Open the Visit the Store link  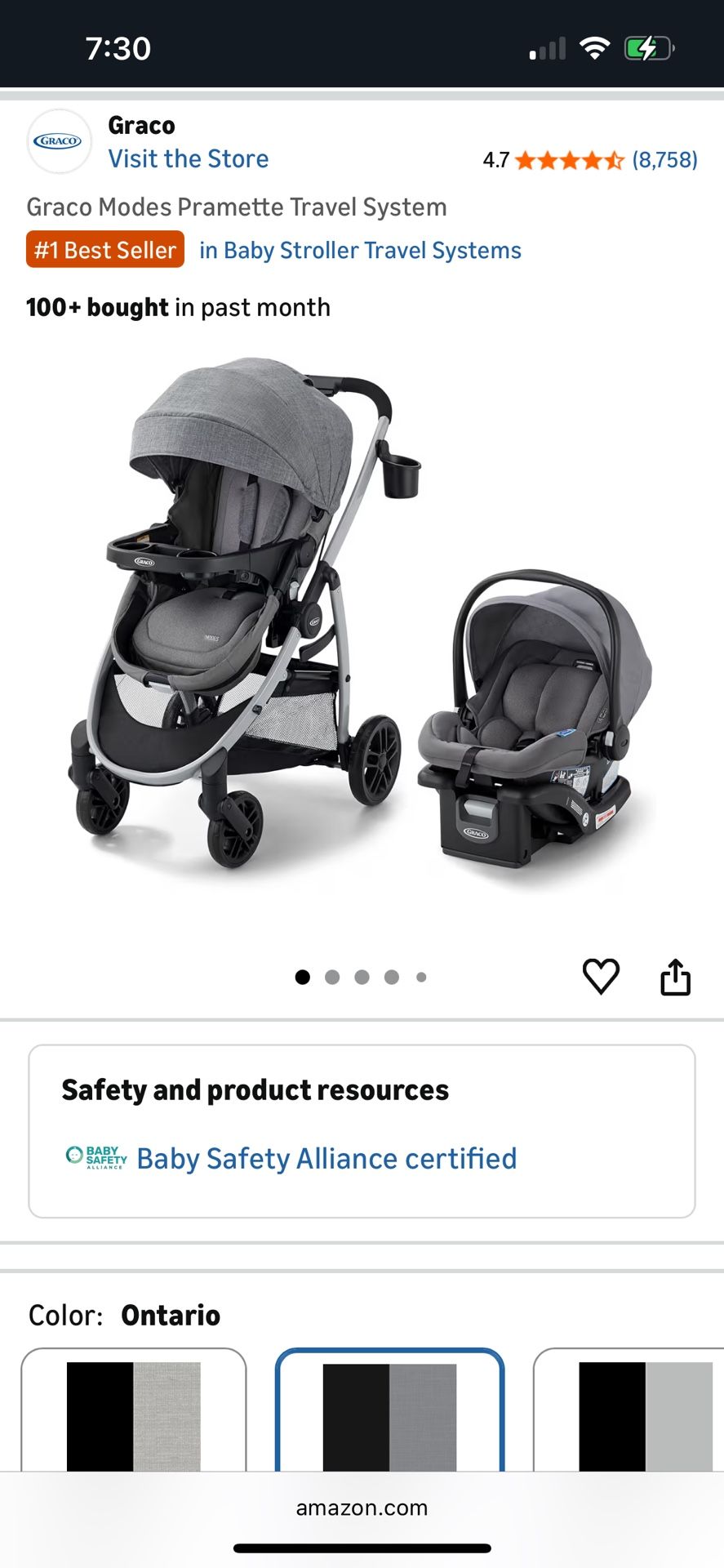point(189,158)
